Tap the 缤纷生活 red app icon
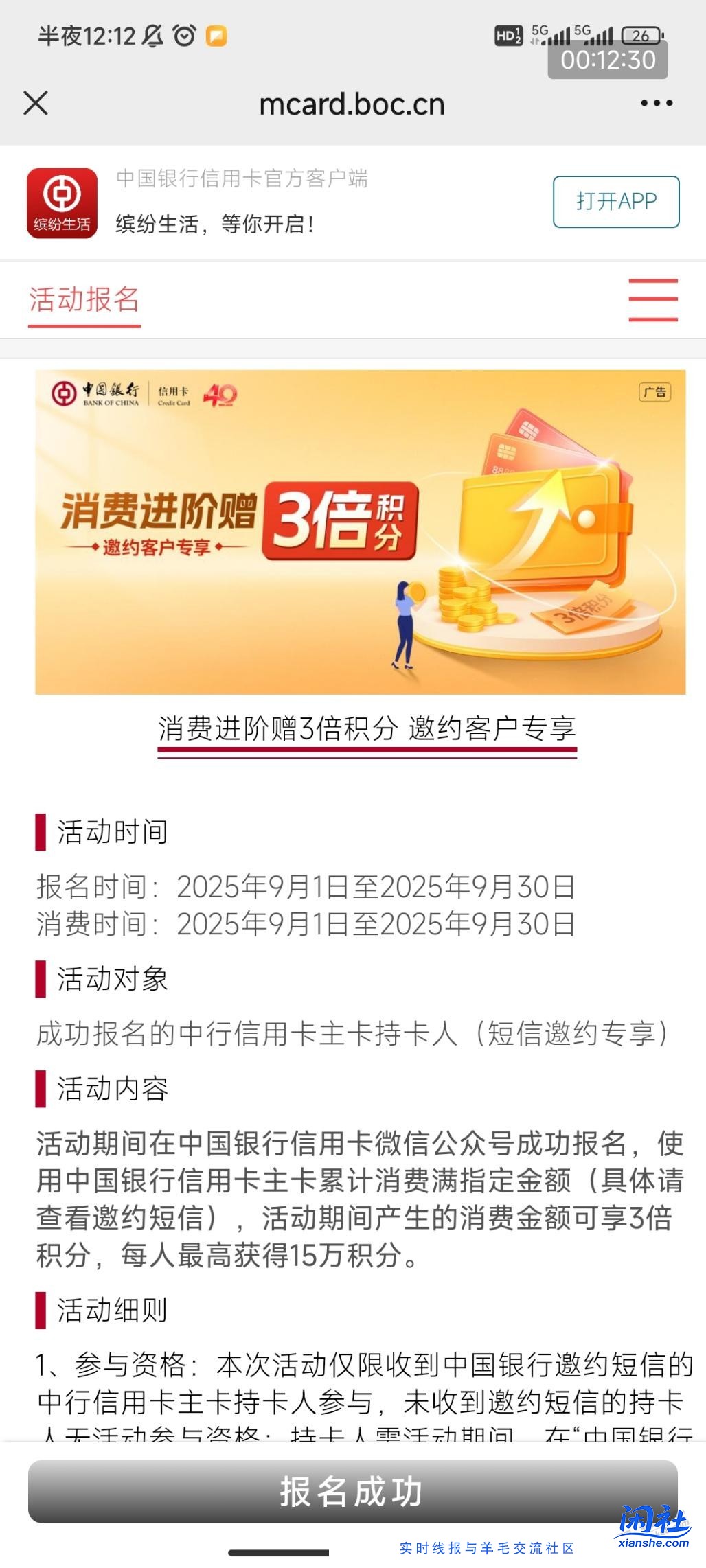The image size is (706, 1568). coord(62,203)
